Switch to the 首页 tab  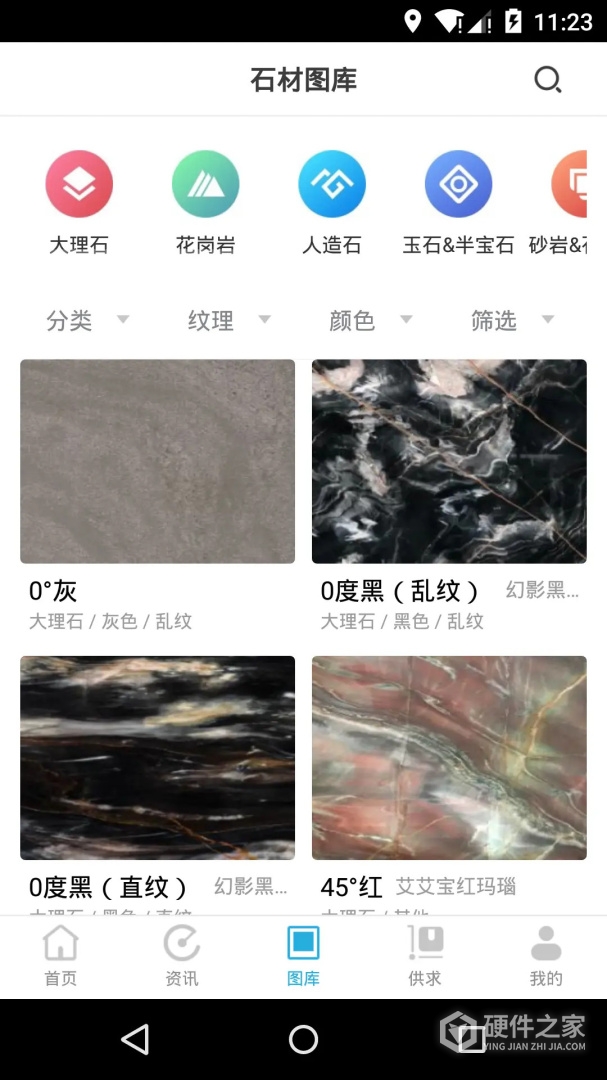pos(61,956)
